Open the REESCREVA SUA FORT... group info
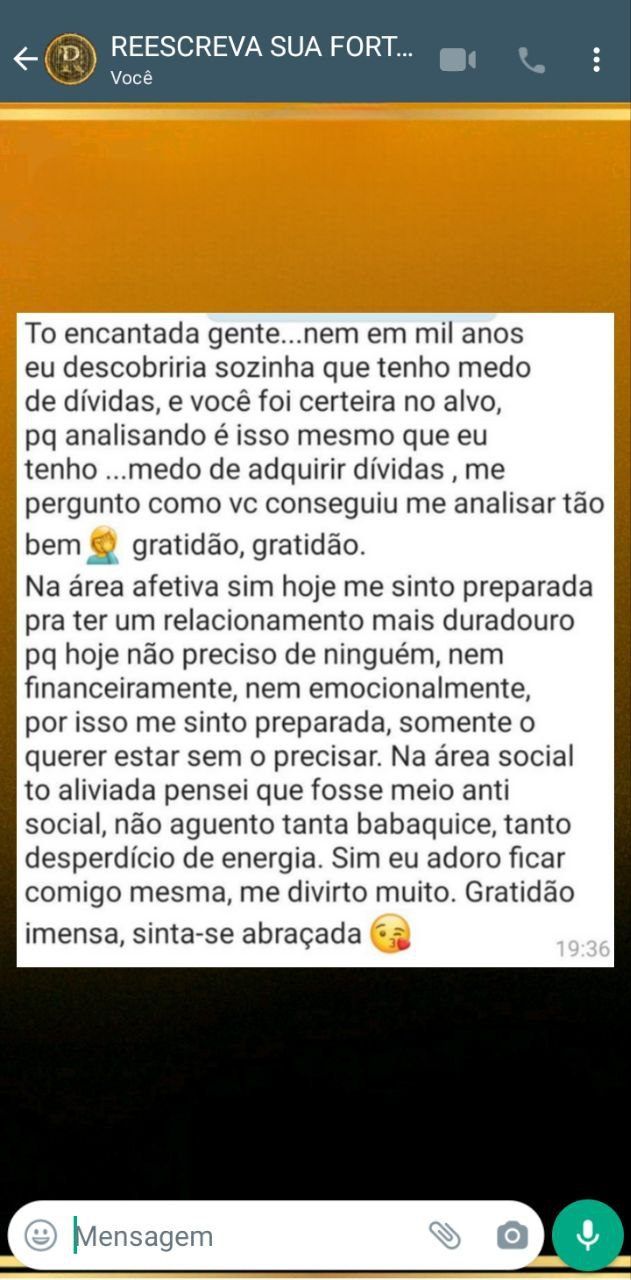The image size is (631, 1280). pyautogui.click(x=260, y=59)
